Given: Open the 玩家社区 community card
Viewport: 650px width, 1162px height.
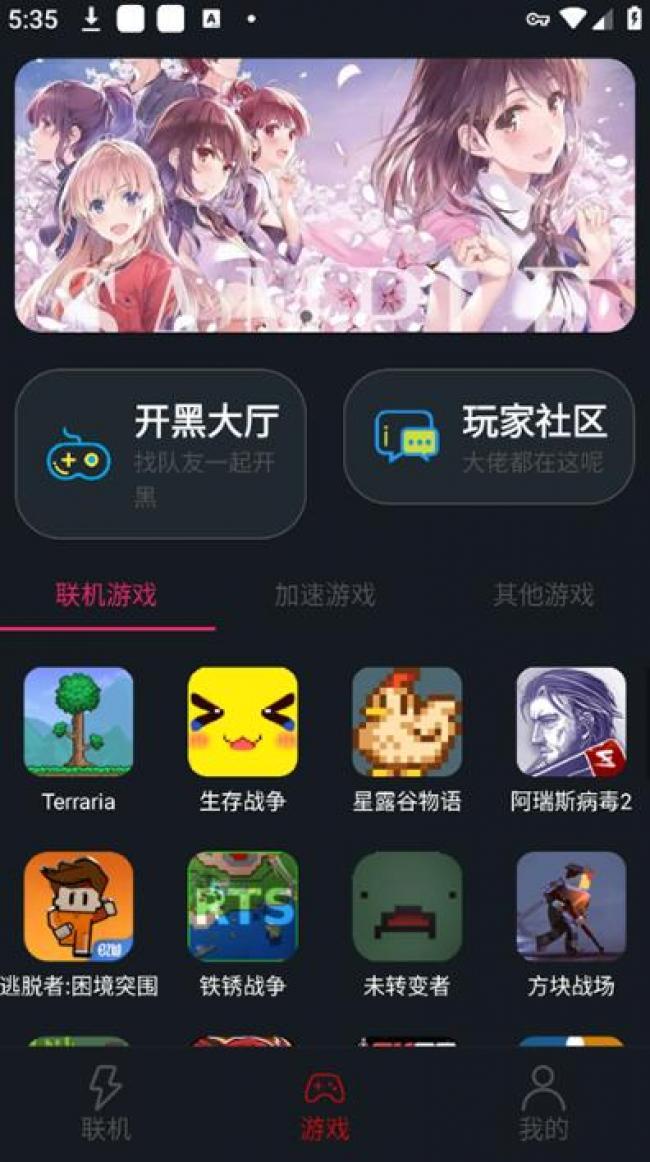Looking at the screenshot, I should 489,436.
